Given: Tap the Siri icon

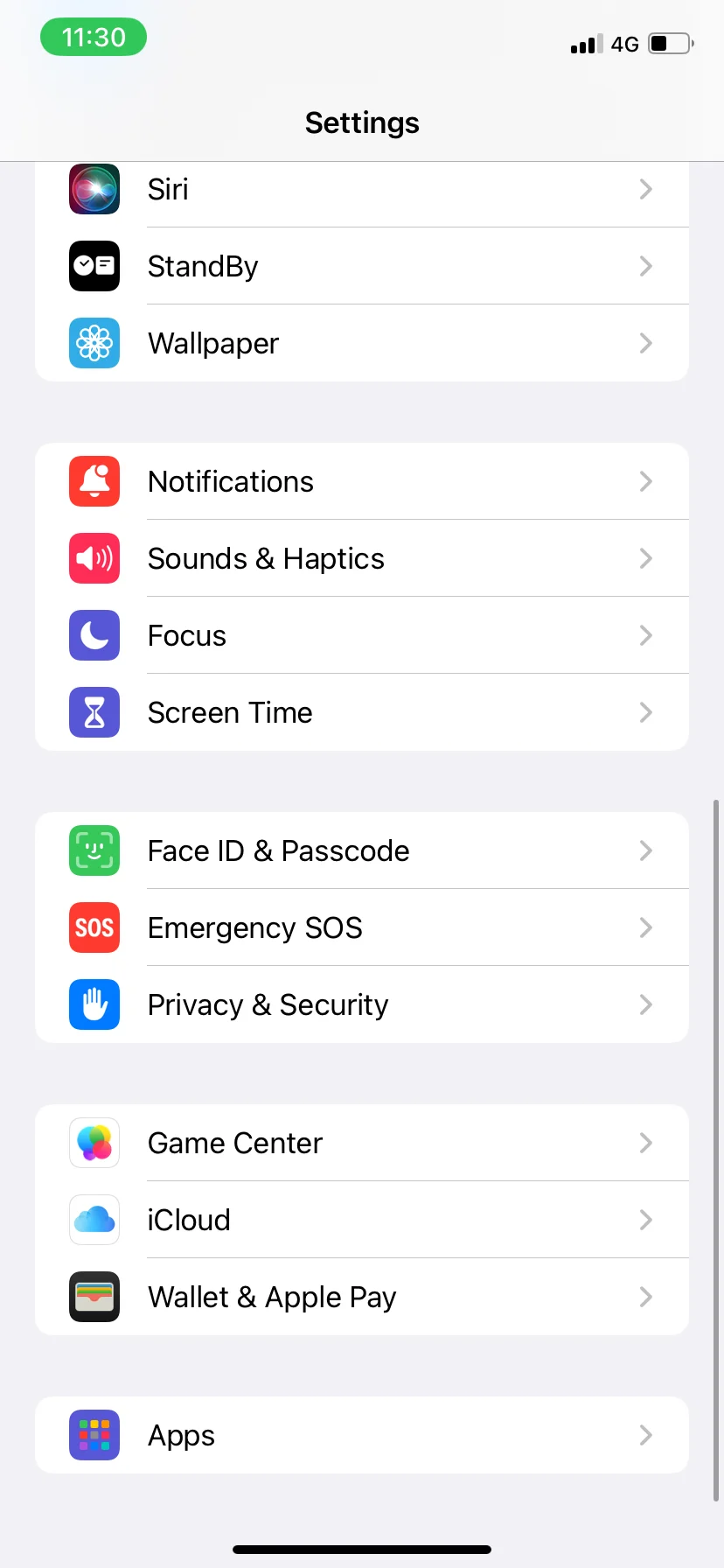Looking at the screenshot, I should point(94,189).
